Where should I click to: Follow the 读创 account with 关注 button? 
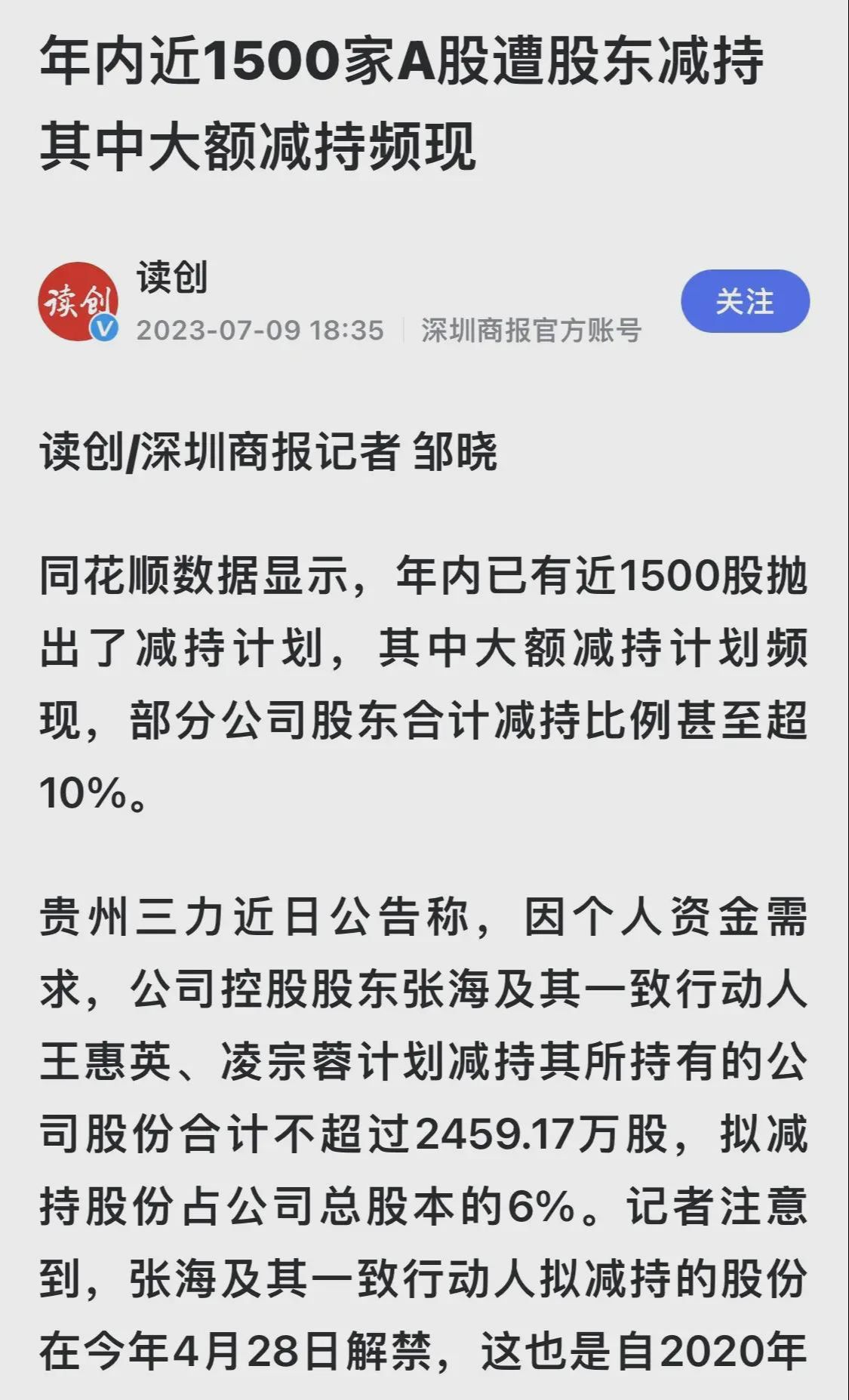(x=745, y=301)
